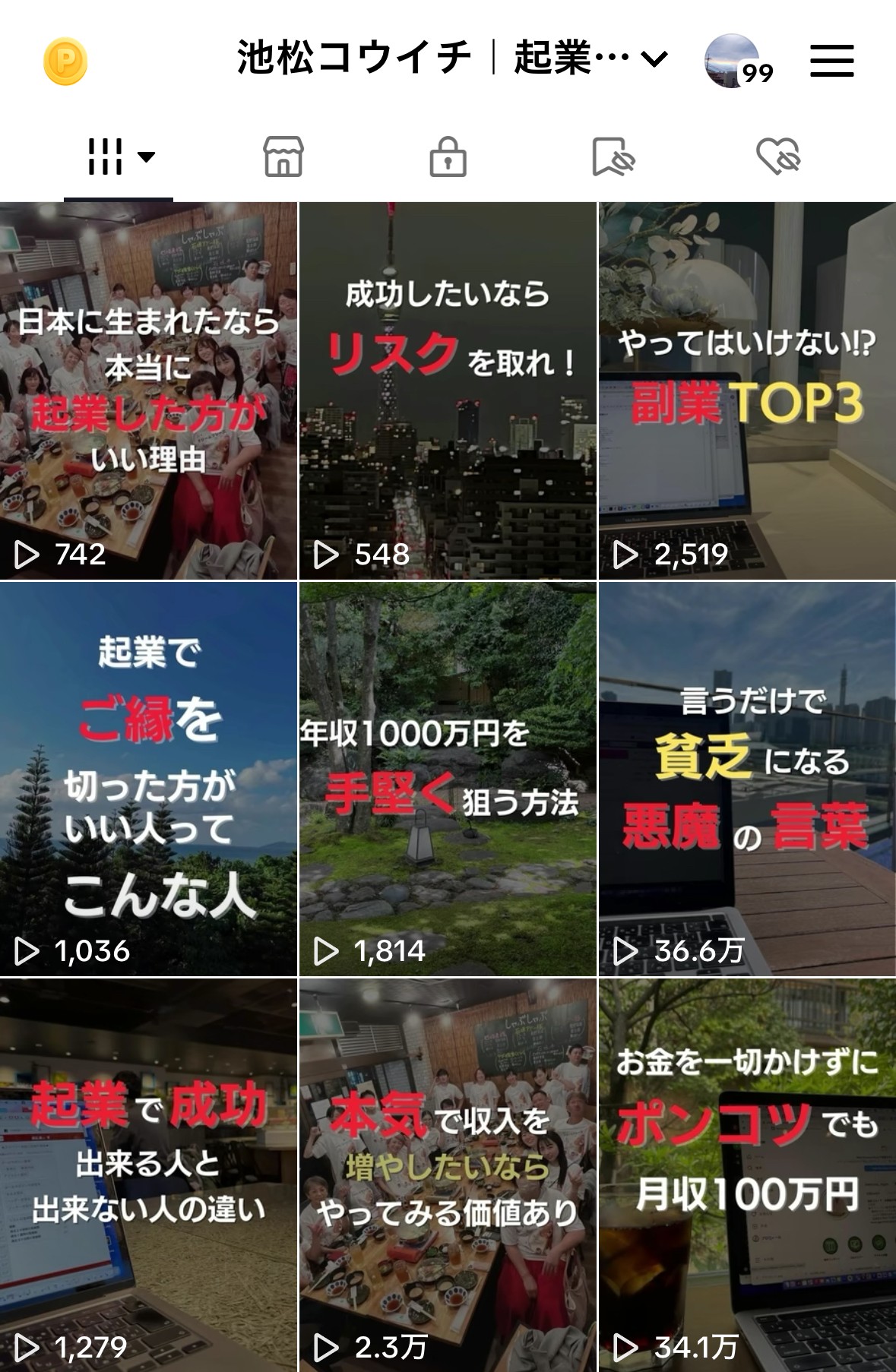Open the gold coin rewards icon
The height and width of the screenshot is (1372, 896).
tap(65, 62)
